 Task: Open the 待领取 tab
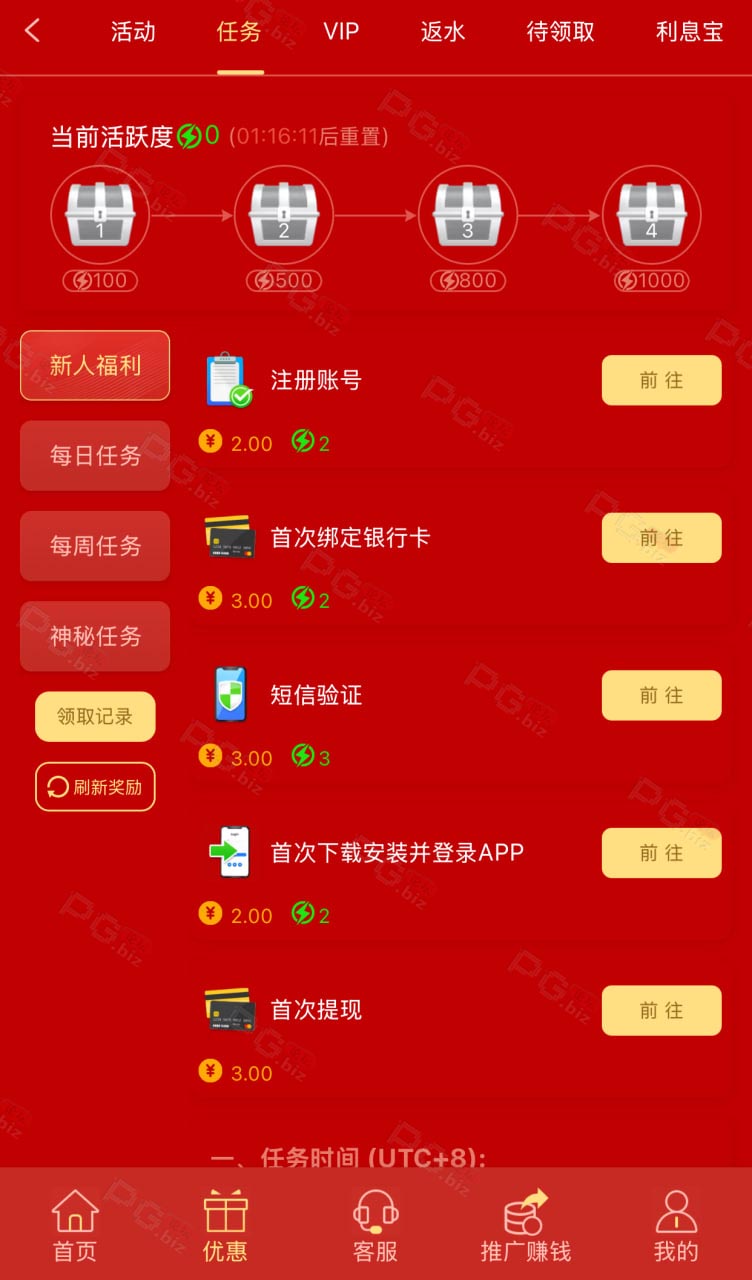[561, 32]
